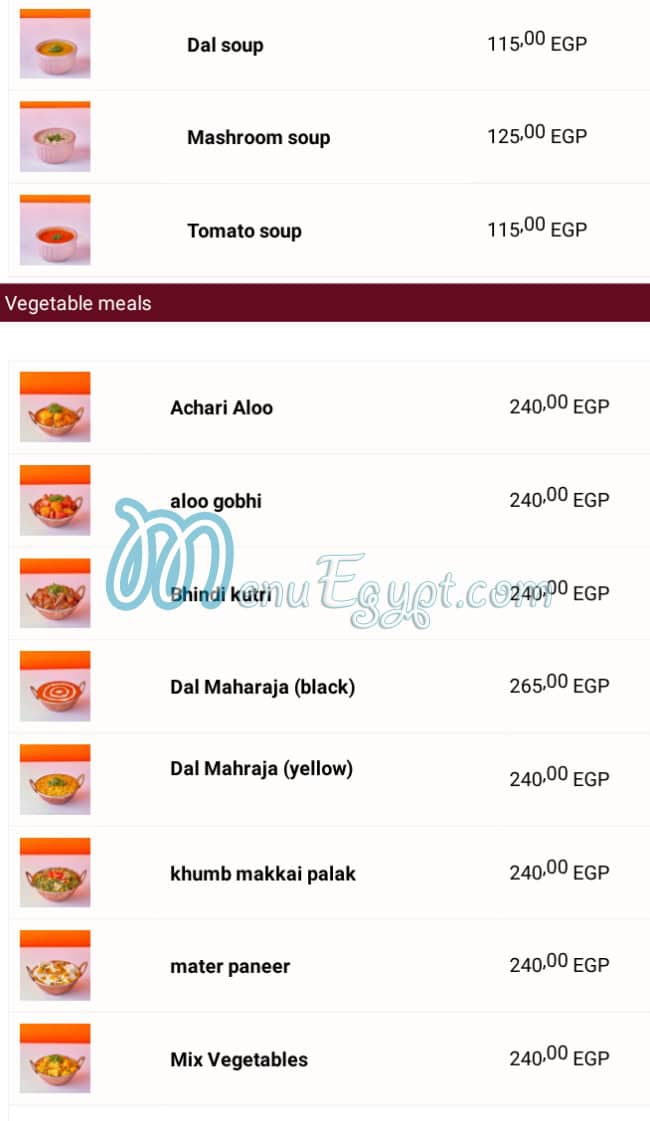
Task: View the khumb makkai palak item
Action: (262, 874)
